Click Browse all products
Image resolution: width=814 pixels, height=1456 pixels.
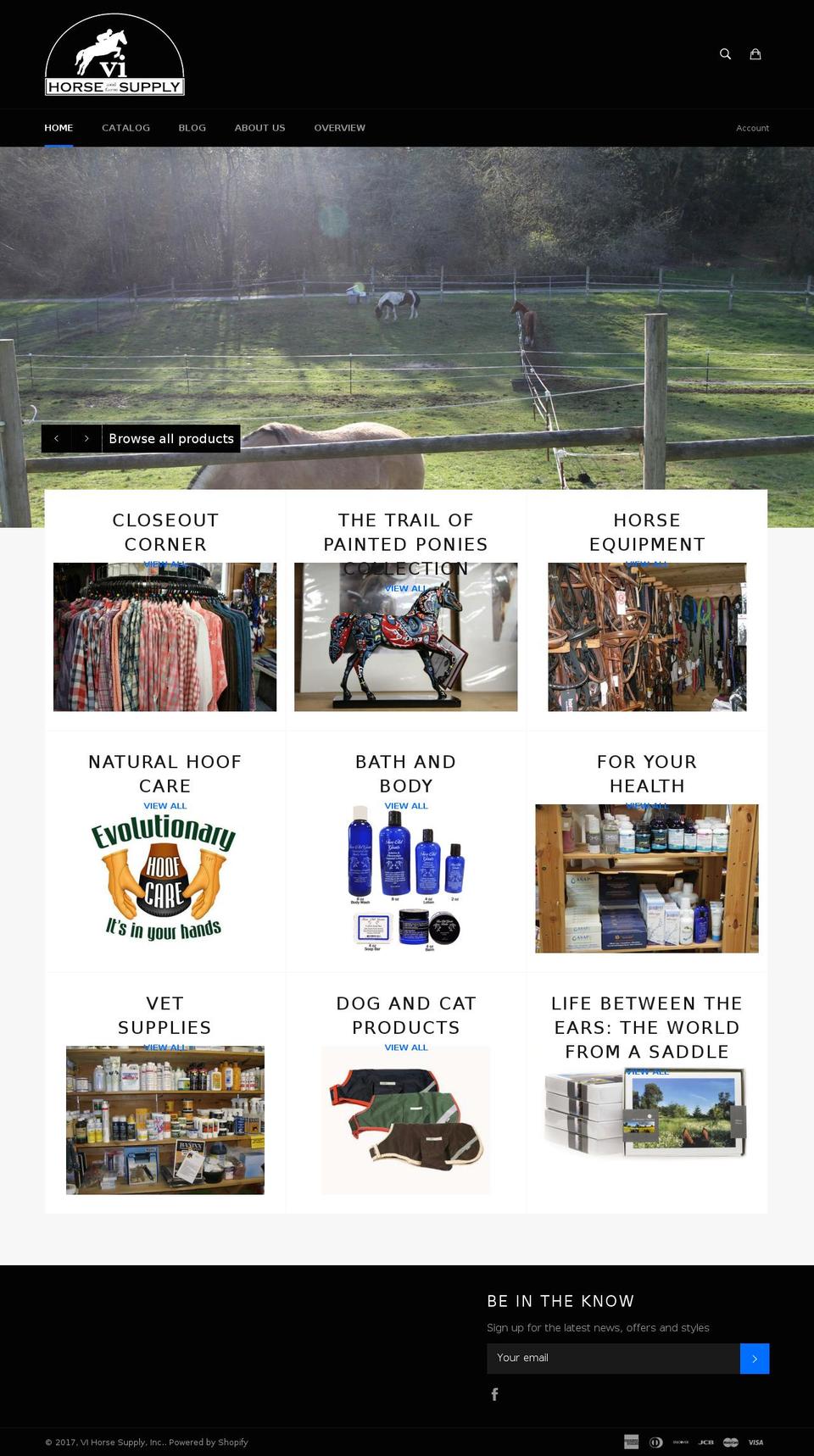(171, 438)
